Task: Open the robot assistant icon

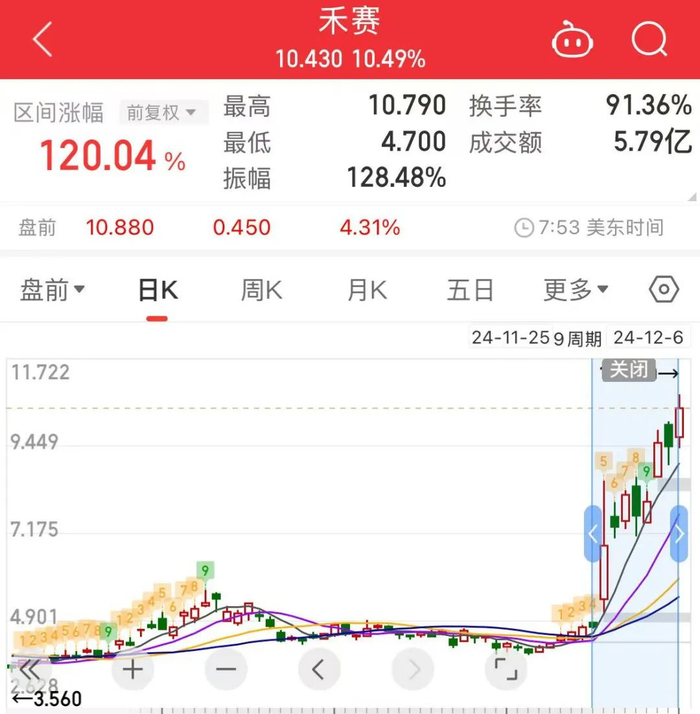Action: pyautogui.click(x=572, y=41)
